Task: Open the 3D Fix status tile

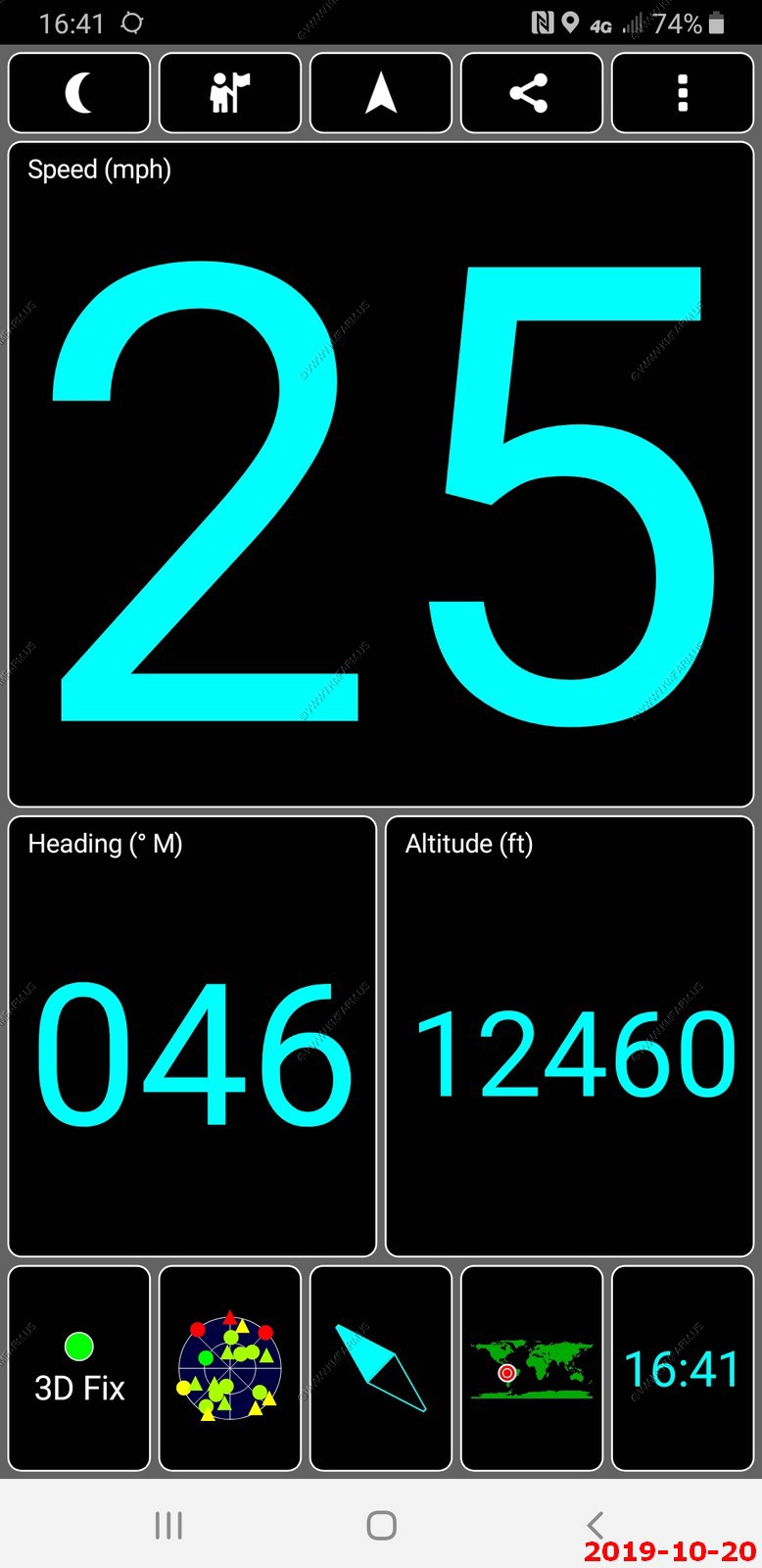Action: click(x=79, y=1368)
